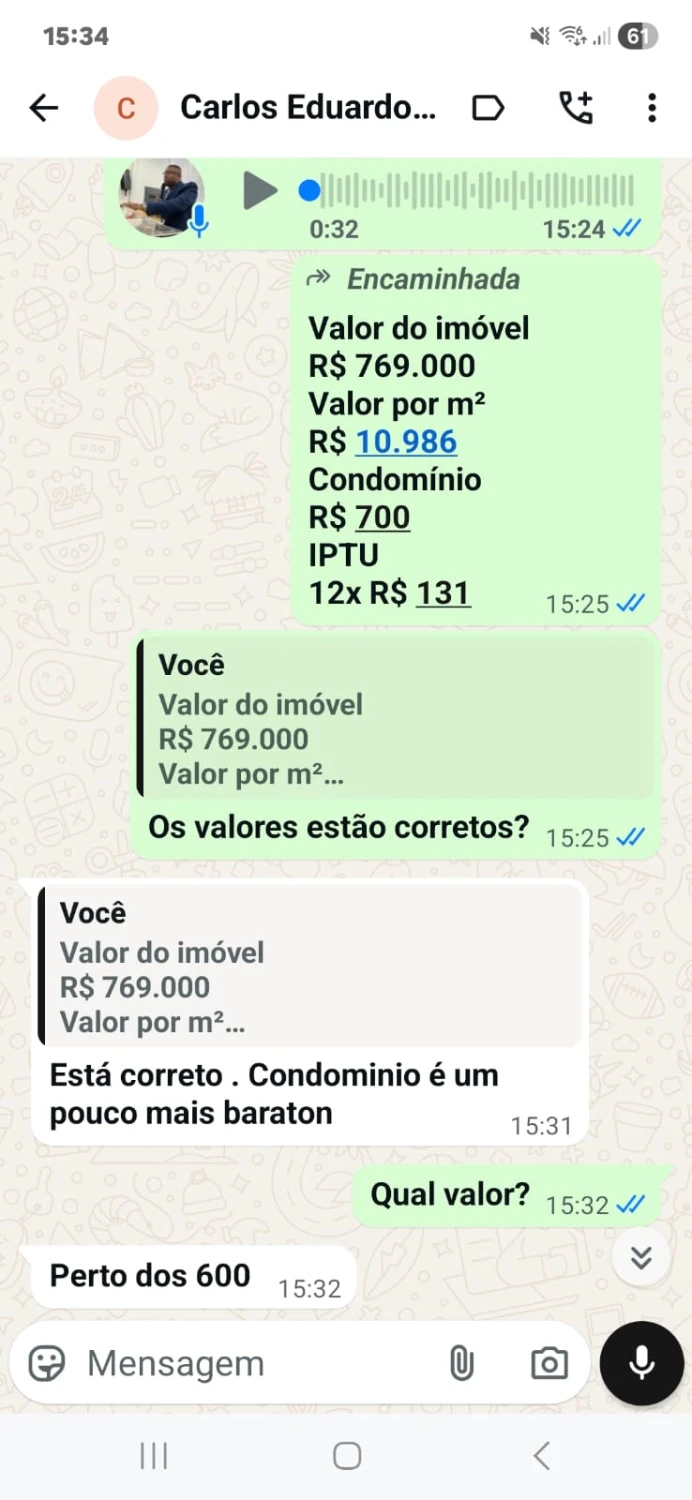The image size is (692, 1500).
Task: Record a voice message with microphone
Action: [x=641, y=1363]
